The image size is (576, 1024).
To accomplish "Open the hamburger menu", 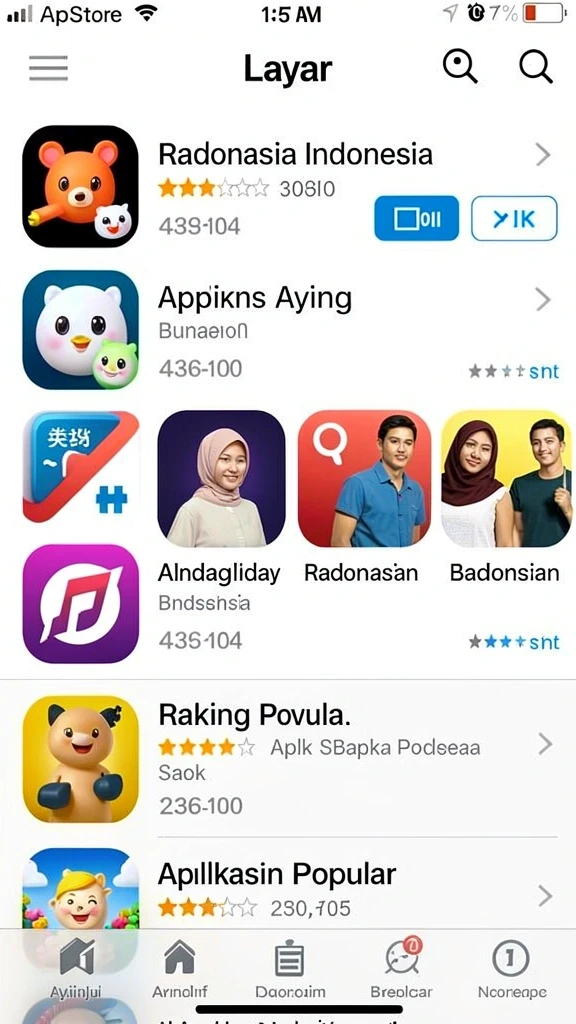I will pos(48,68).
